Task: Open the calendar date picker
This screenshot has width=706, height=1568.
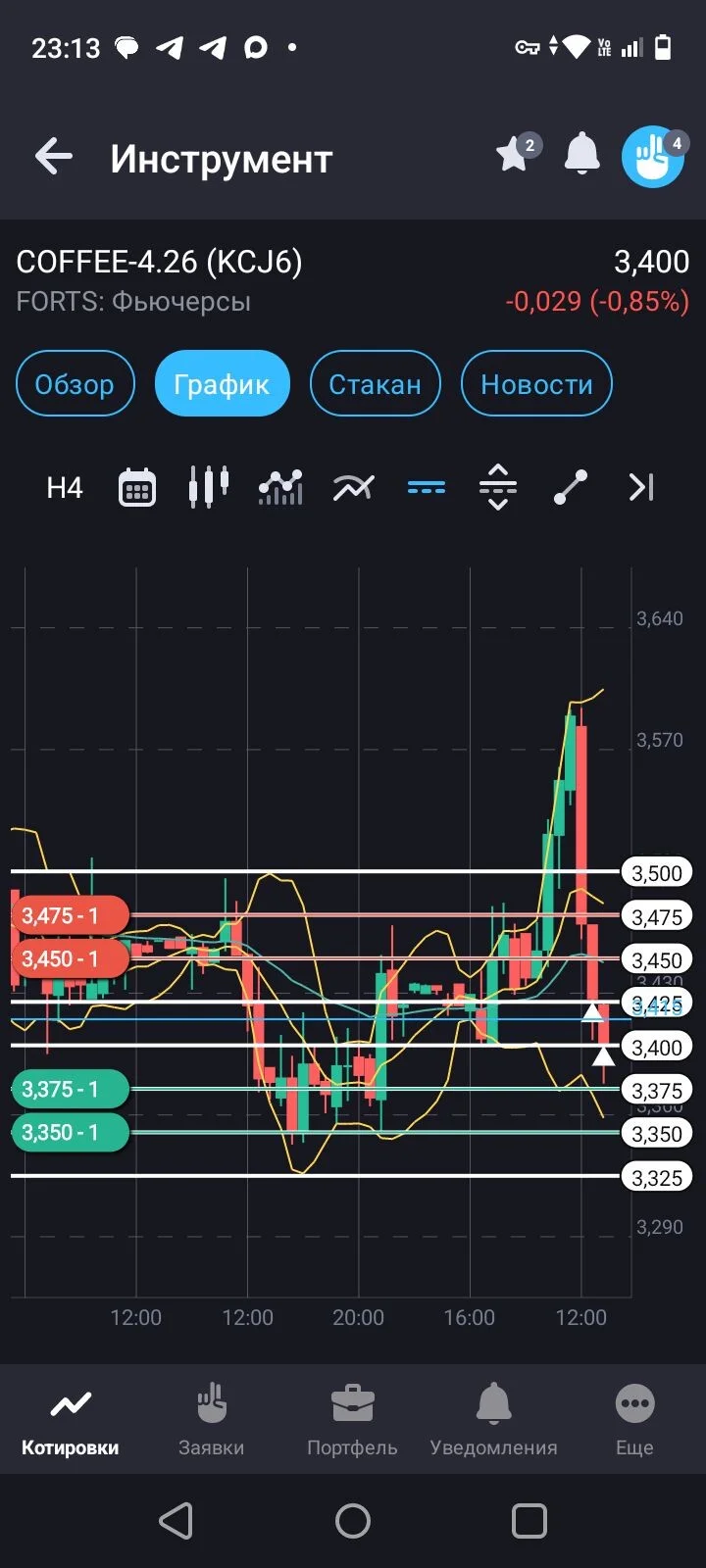Action: point(137,487)
